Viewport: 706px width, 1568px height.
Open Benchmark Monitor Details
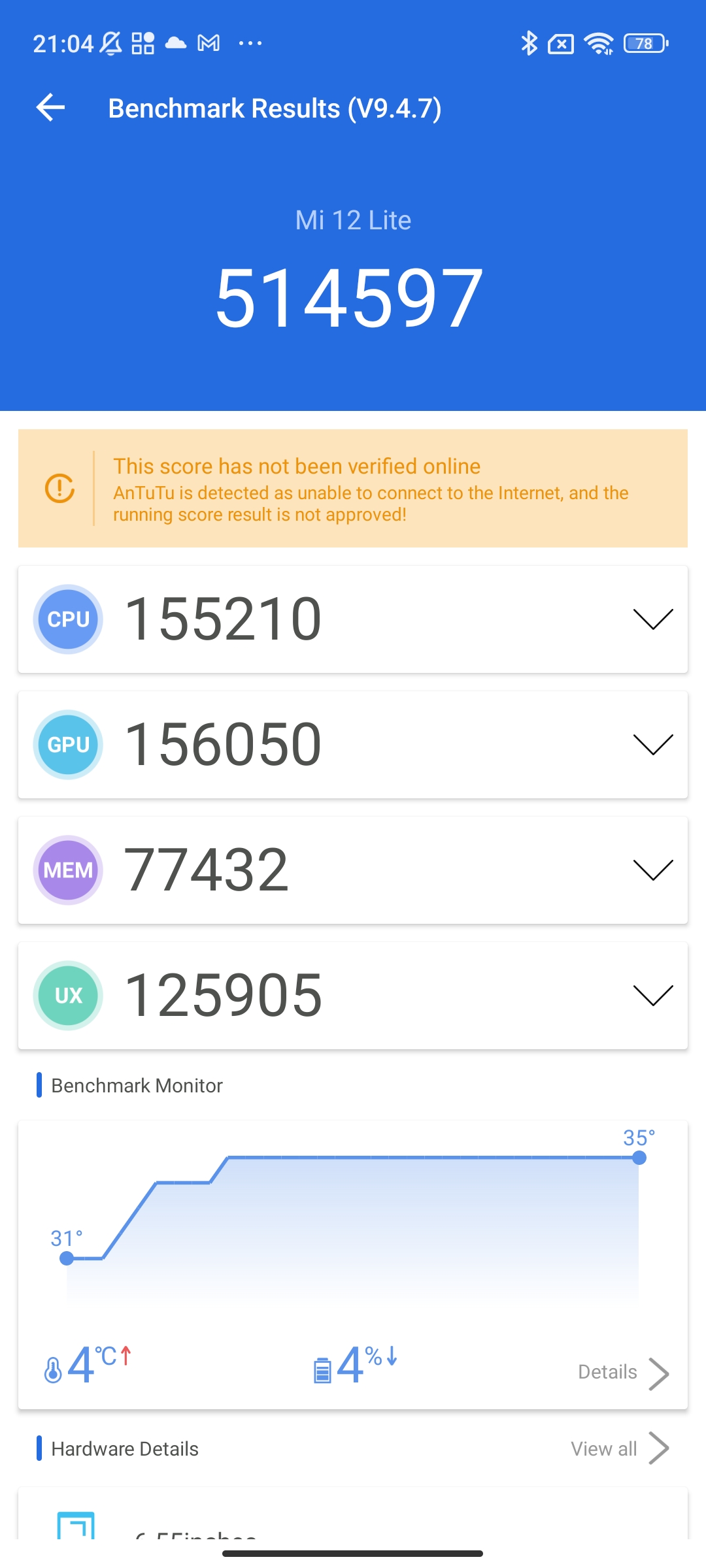tap(622, 1372)
